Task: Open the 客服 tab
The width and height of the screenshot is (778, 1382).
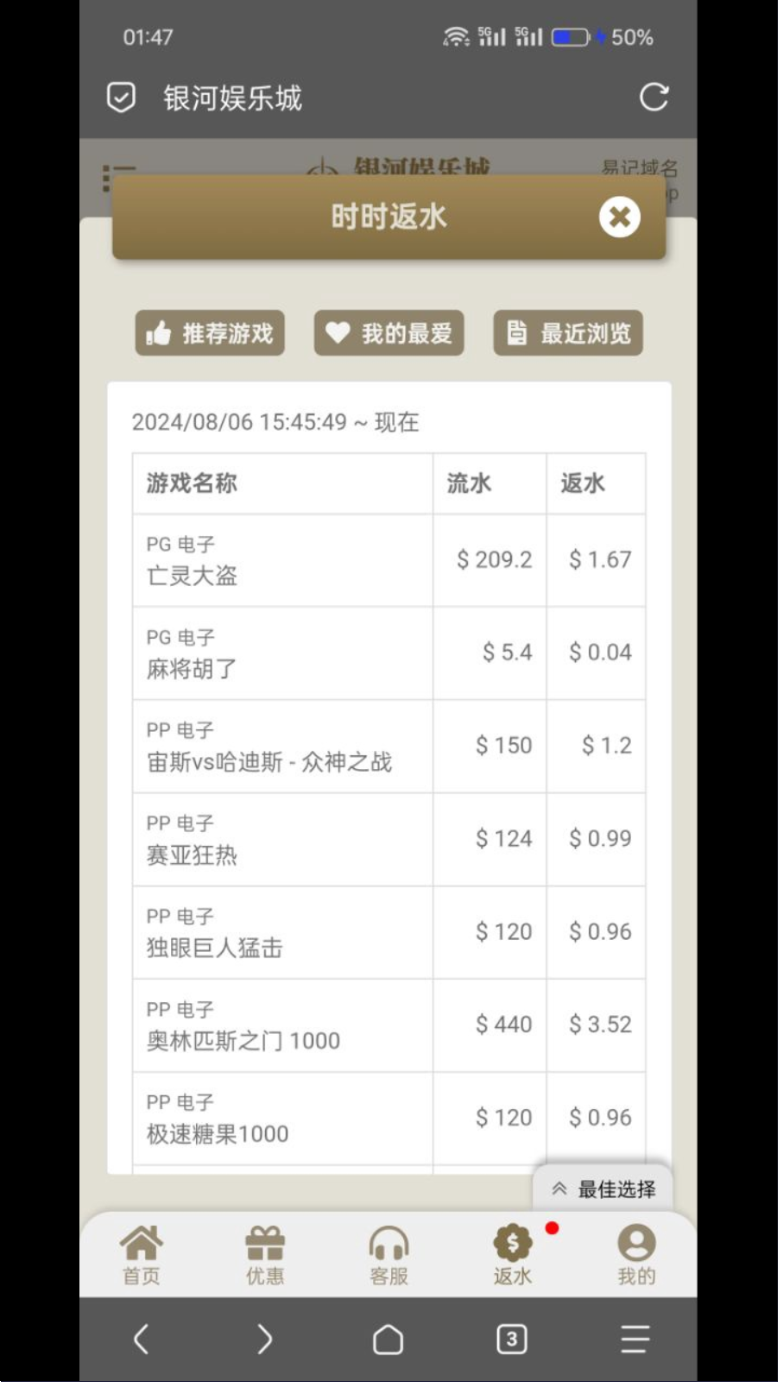Action: 389,1255
